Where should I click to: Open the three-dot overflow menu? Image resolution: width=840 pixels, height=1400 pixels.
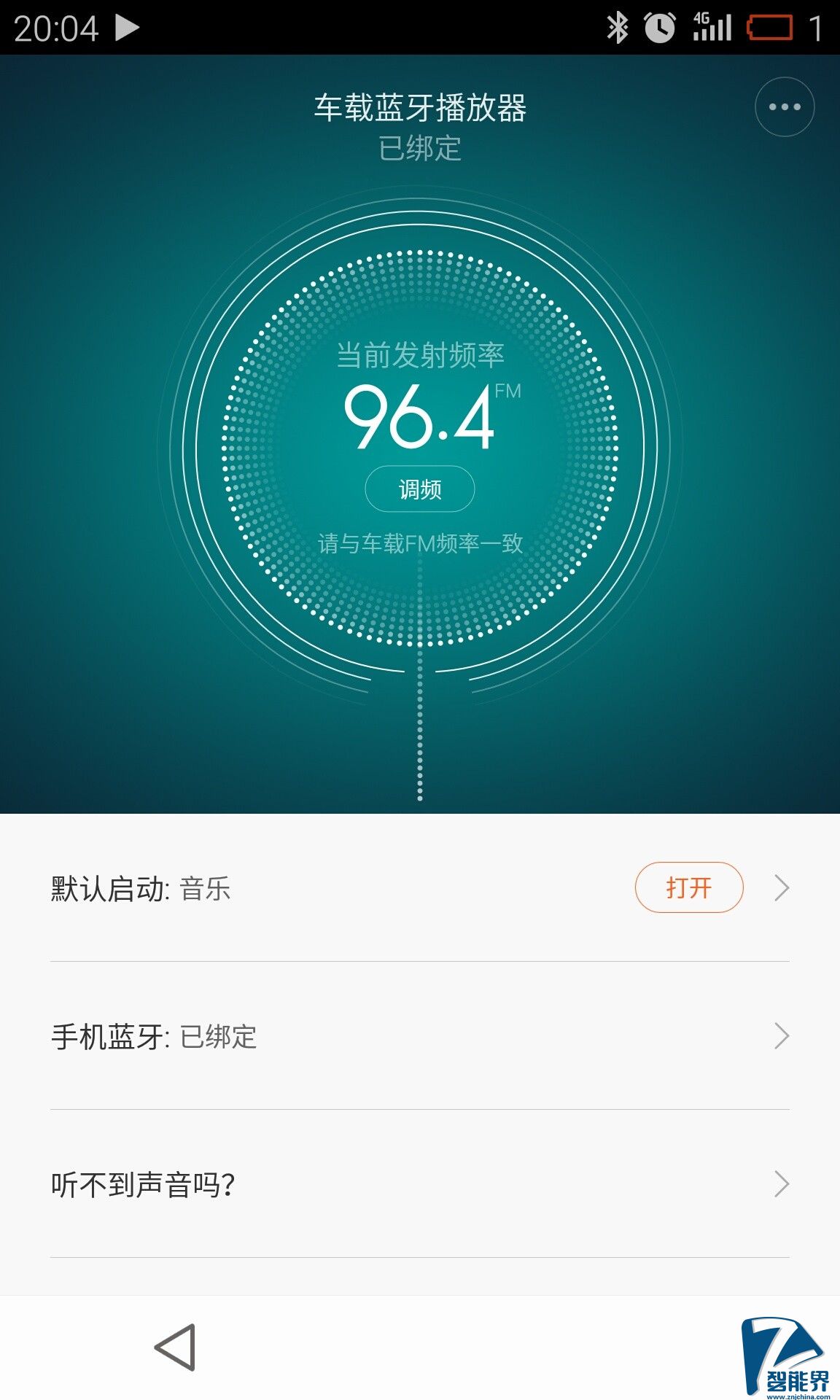(784, 107)
